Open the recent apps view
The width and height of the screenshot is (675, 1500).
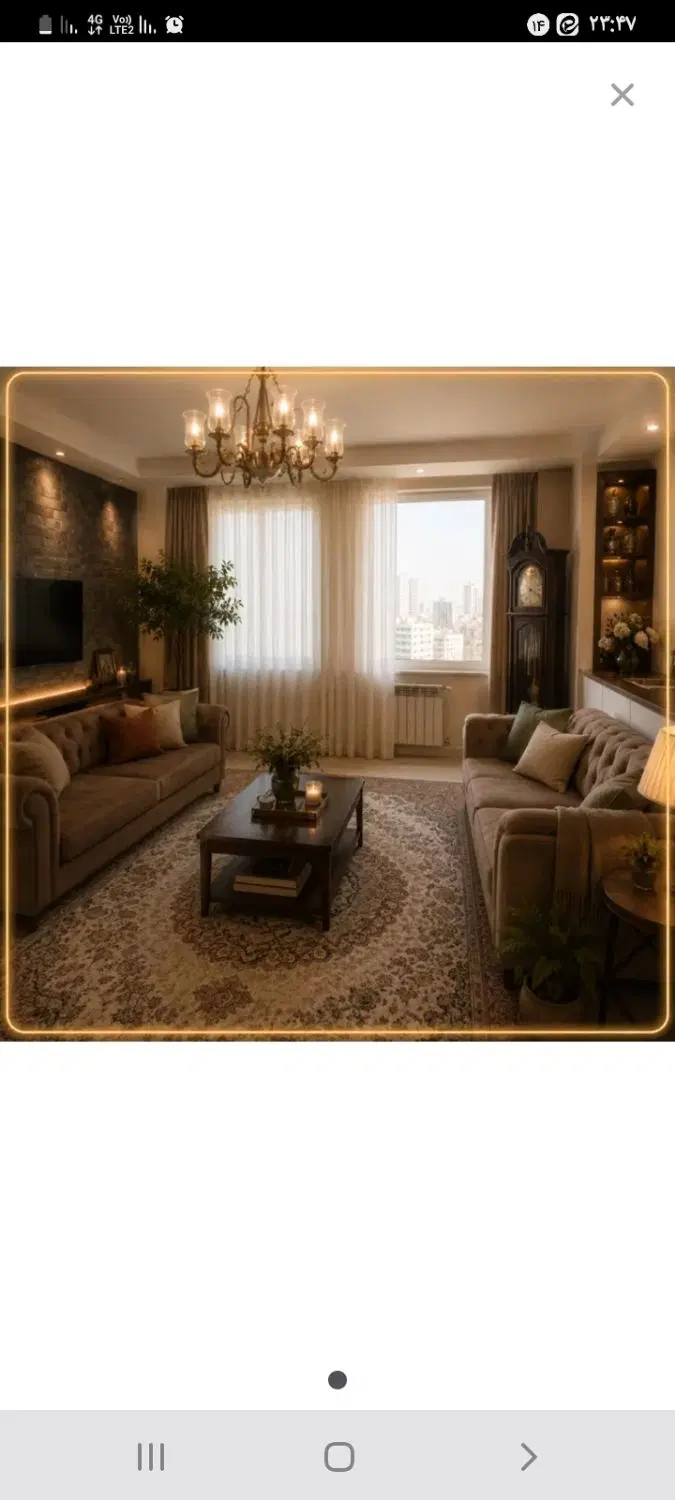(x=150, y=1457)
